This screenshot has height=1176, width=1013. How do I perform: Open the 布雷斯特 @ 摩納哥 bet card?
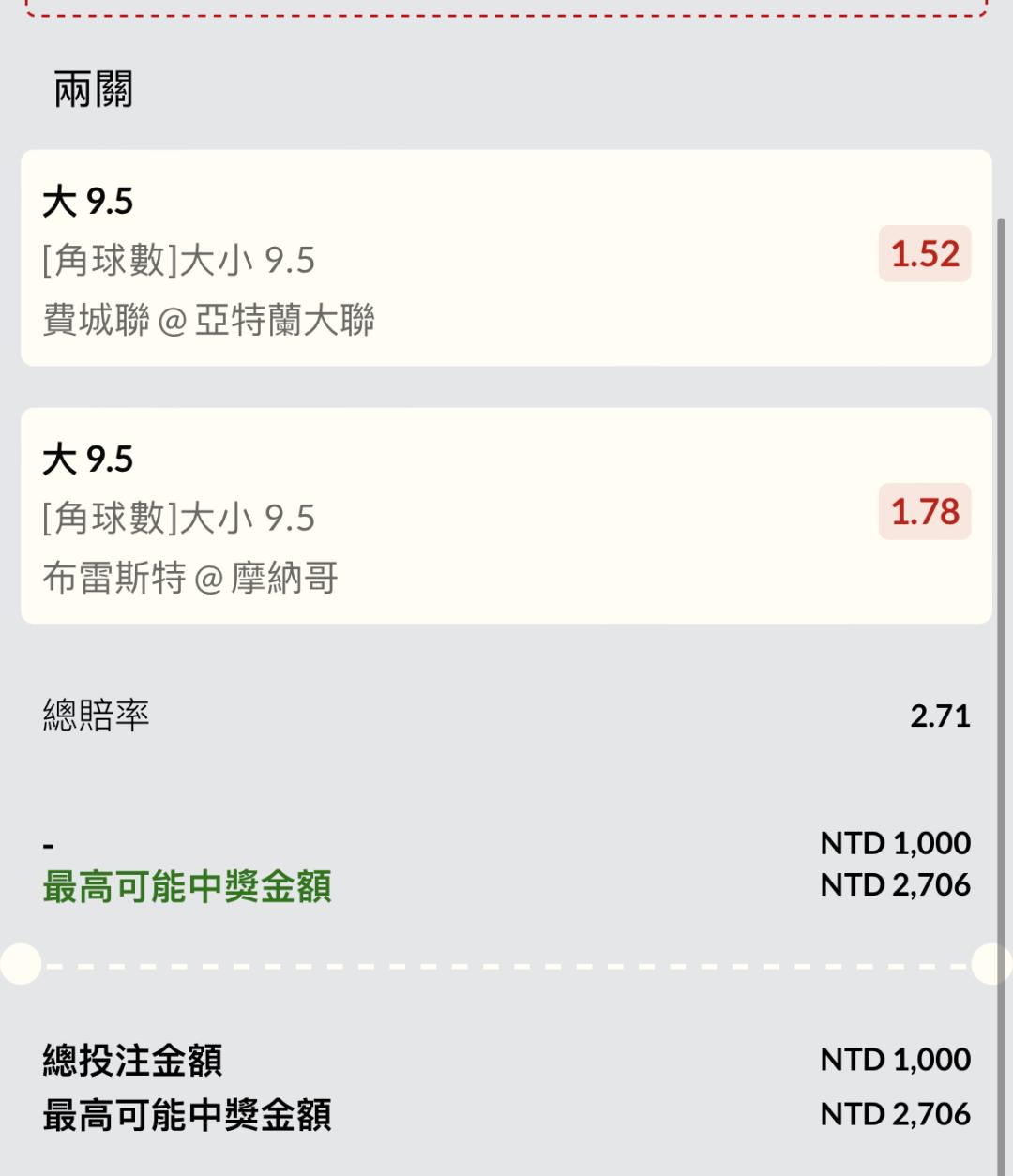coord(506,516)
